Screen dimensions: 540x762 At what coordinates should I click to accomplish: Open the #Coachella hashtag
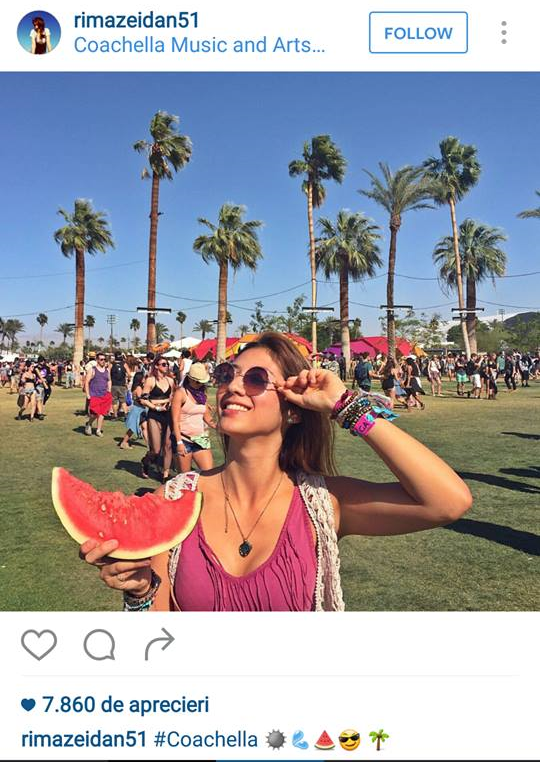[x=206, y=740]
